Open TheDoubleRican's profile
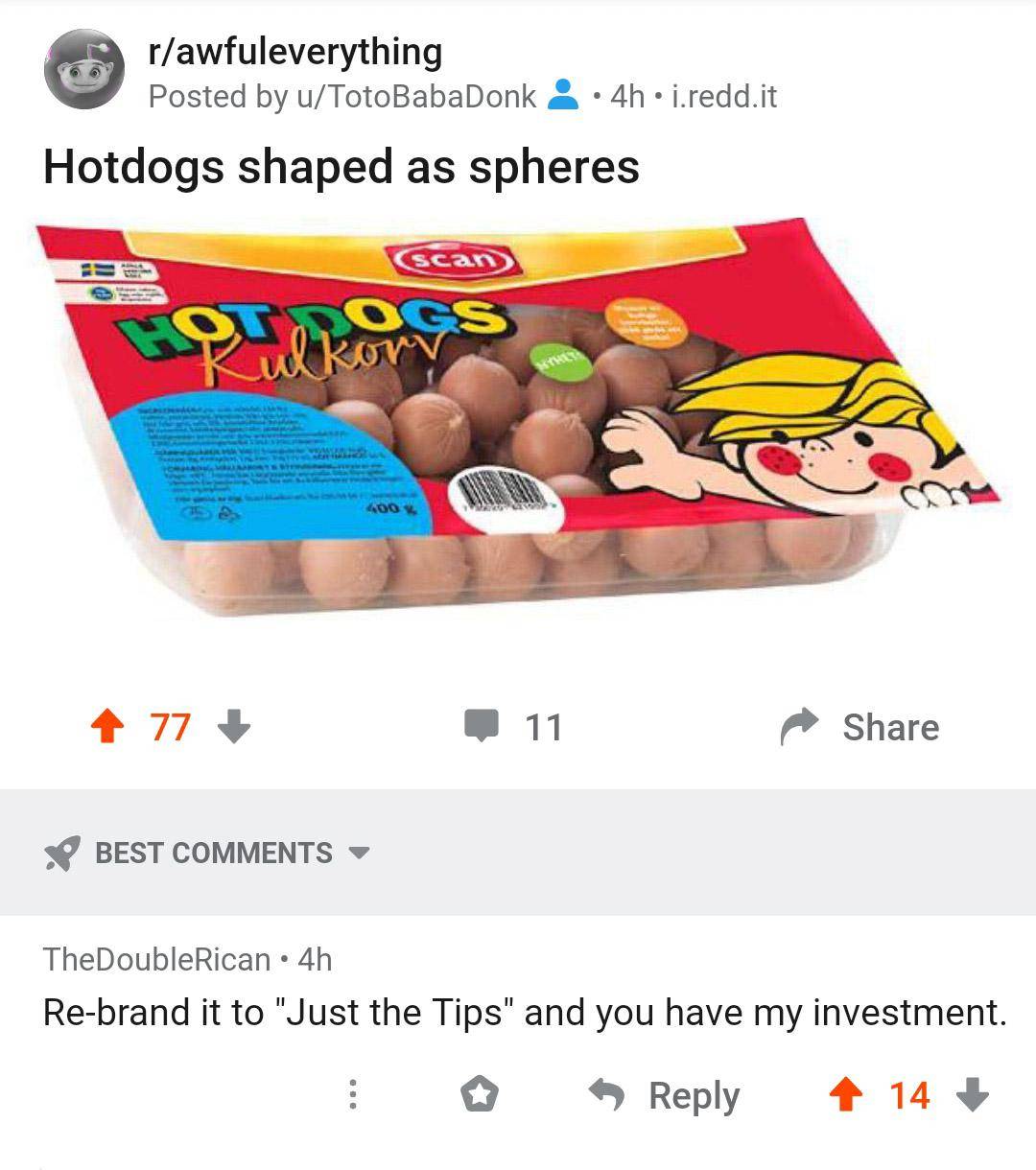1036x1170 pixels. point(157,959)
